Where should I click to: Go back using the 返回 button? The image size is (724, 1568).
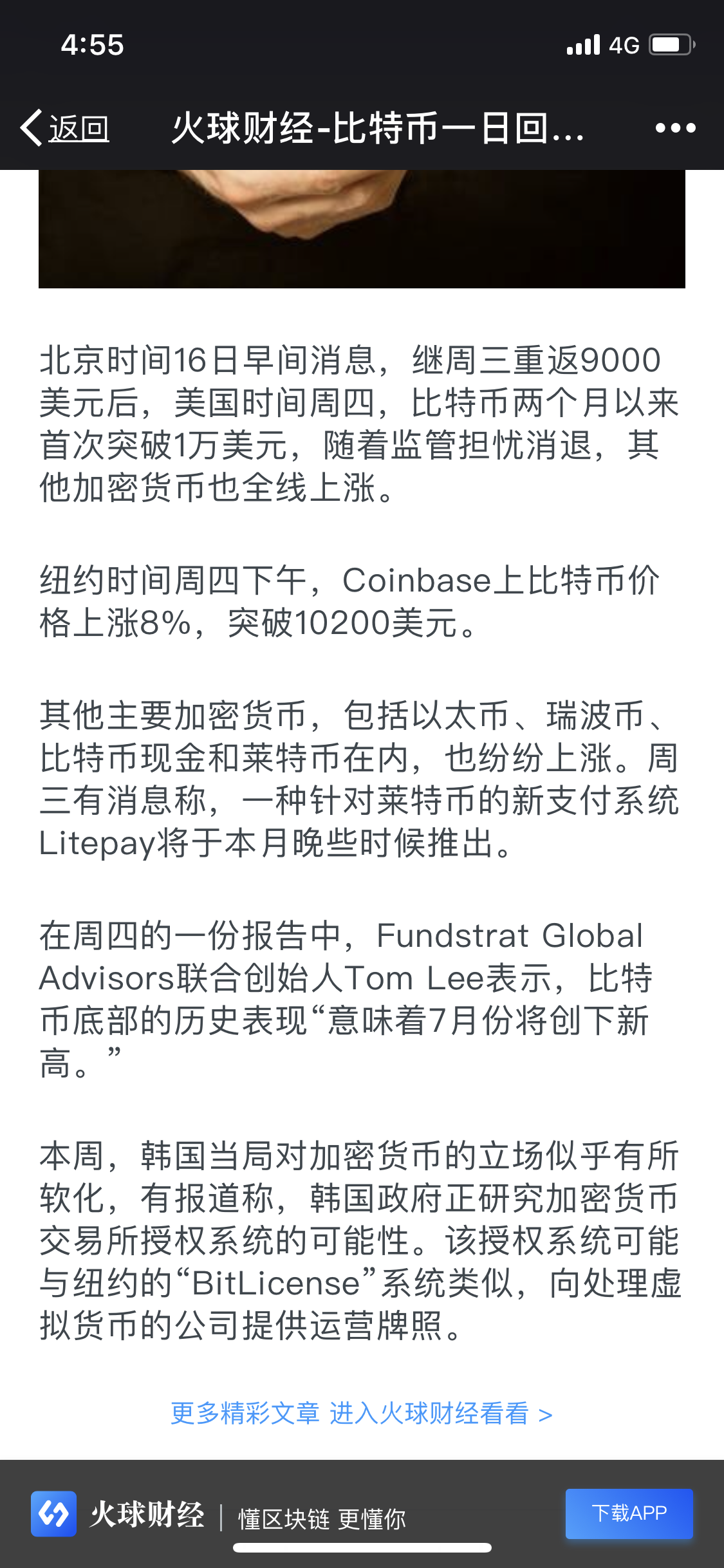pos(65,128)
